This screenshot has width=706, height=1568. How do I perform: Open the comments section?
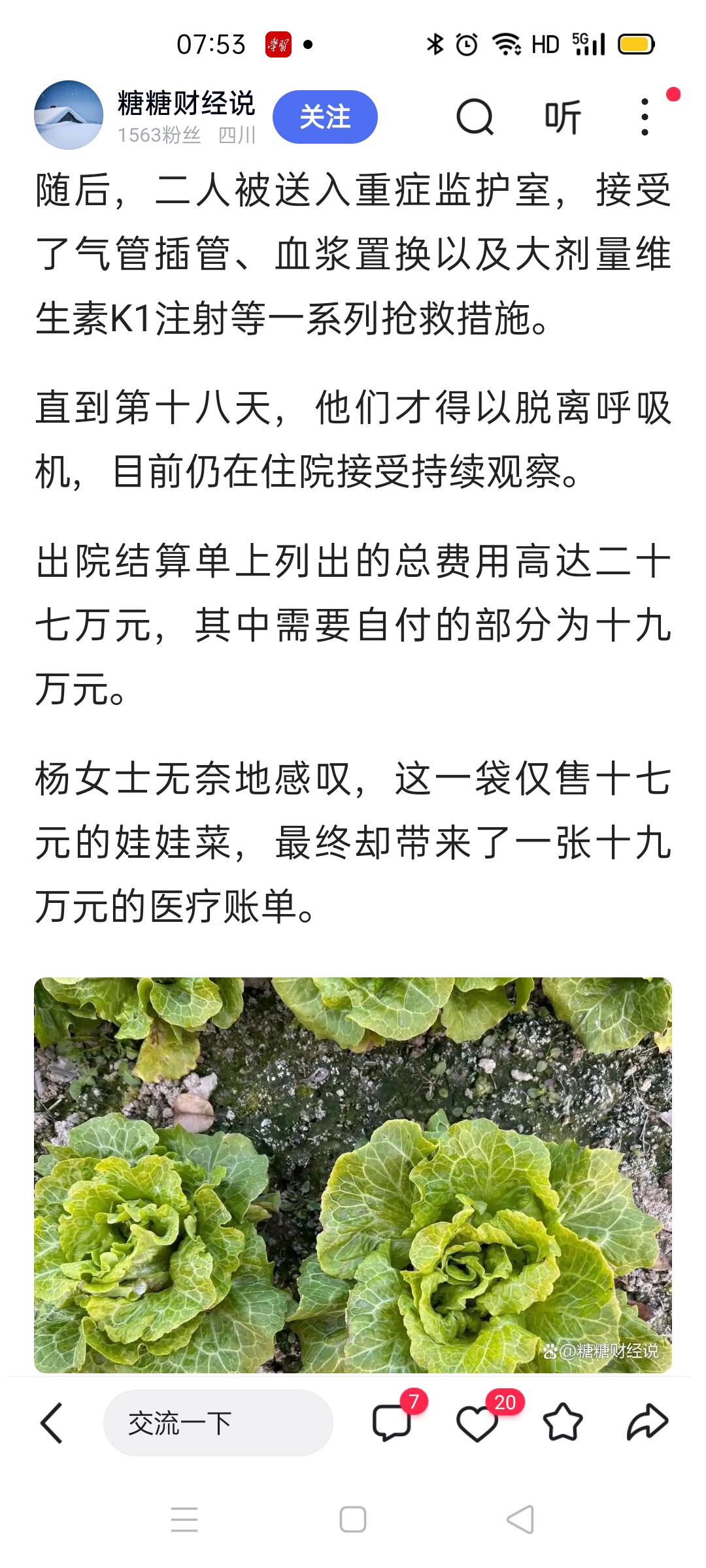point(392,1422)
